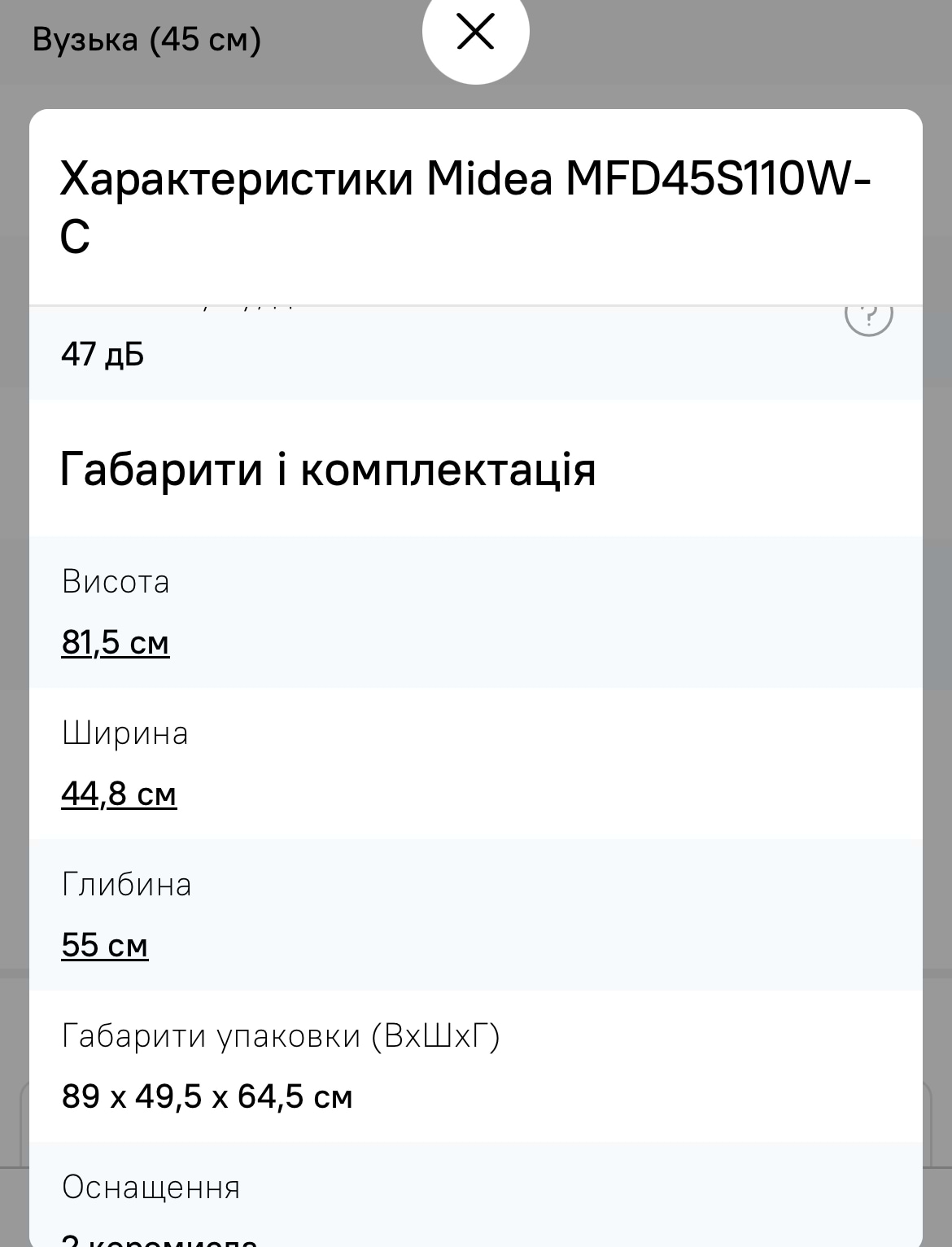Screen dimensions: 952x1247
Task: Follow the 81,5 см height link
Action: coord(116,642)
